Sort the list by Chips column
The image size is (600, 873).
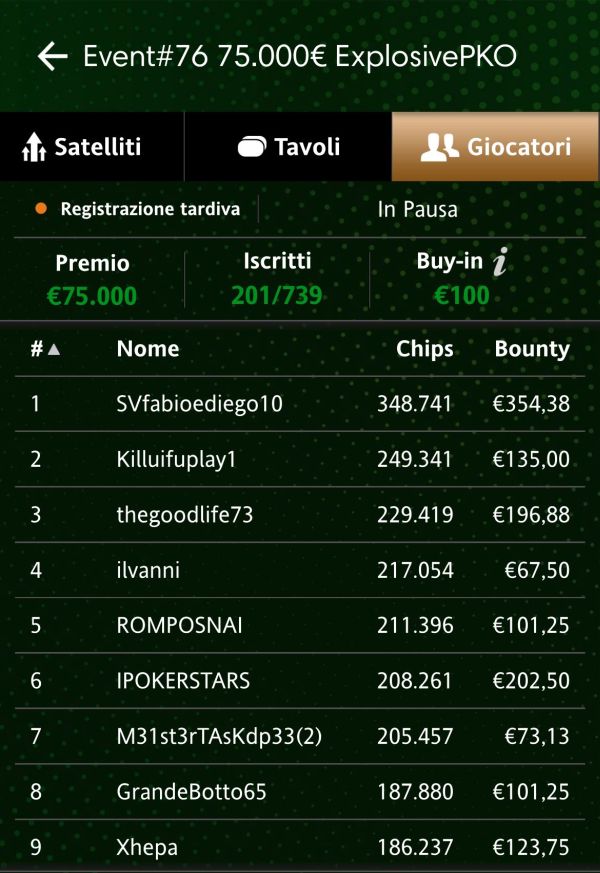(424, 349)
